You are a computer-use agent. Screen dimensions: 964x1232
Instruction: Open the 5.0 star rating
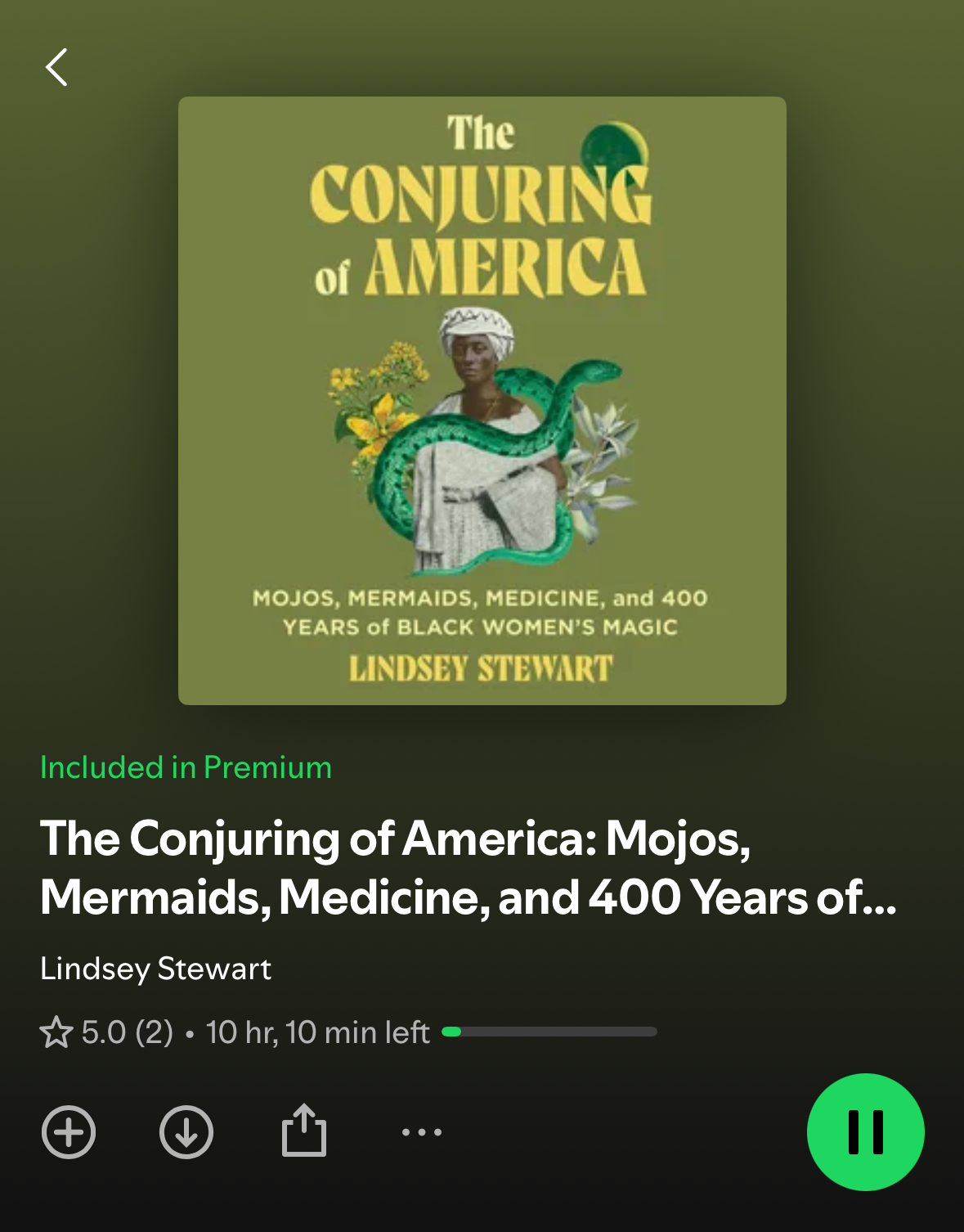click(x=106, y=1032)
